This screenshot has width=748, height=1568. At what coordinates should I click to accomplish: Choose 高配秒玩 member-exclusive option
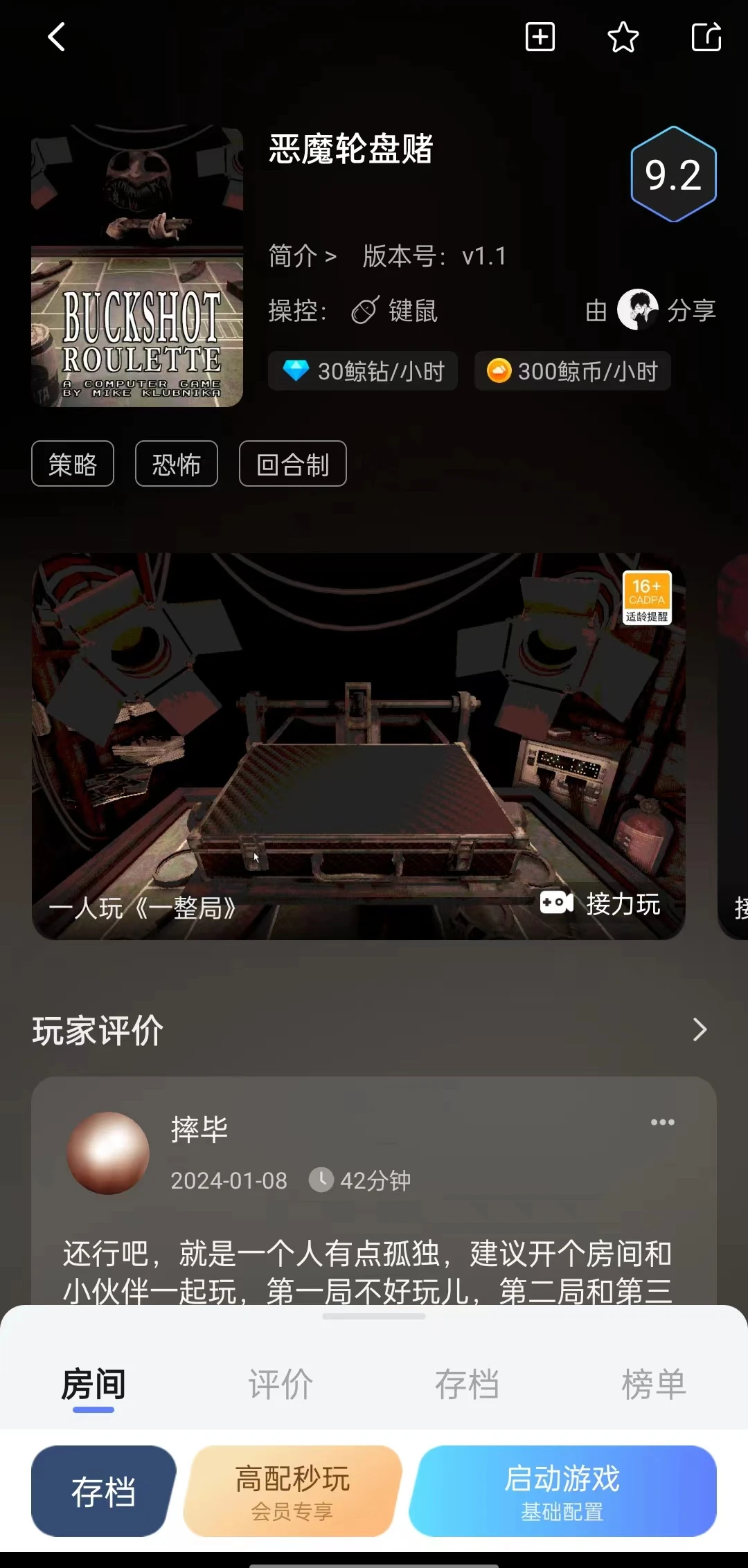292,1491
